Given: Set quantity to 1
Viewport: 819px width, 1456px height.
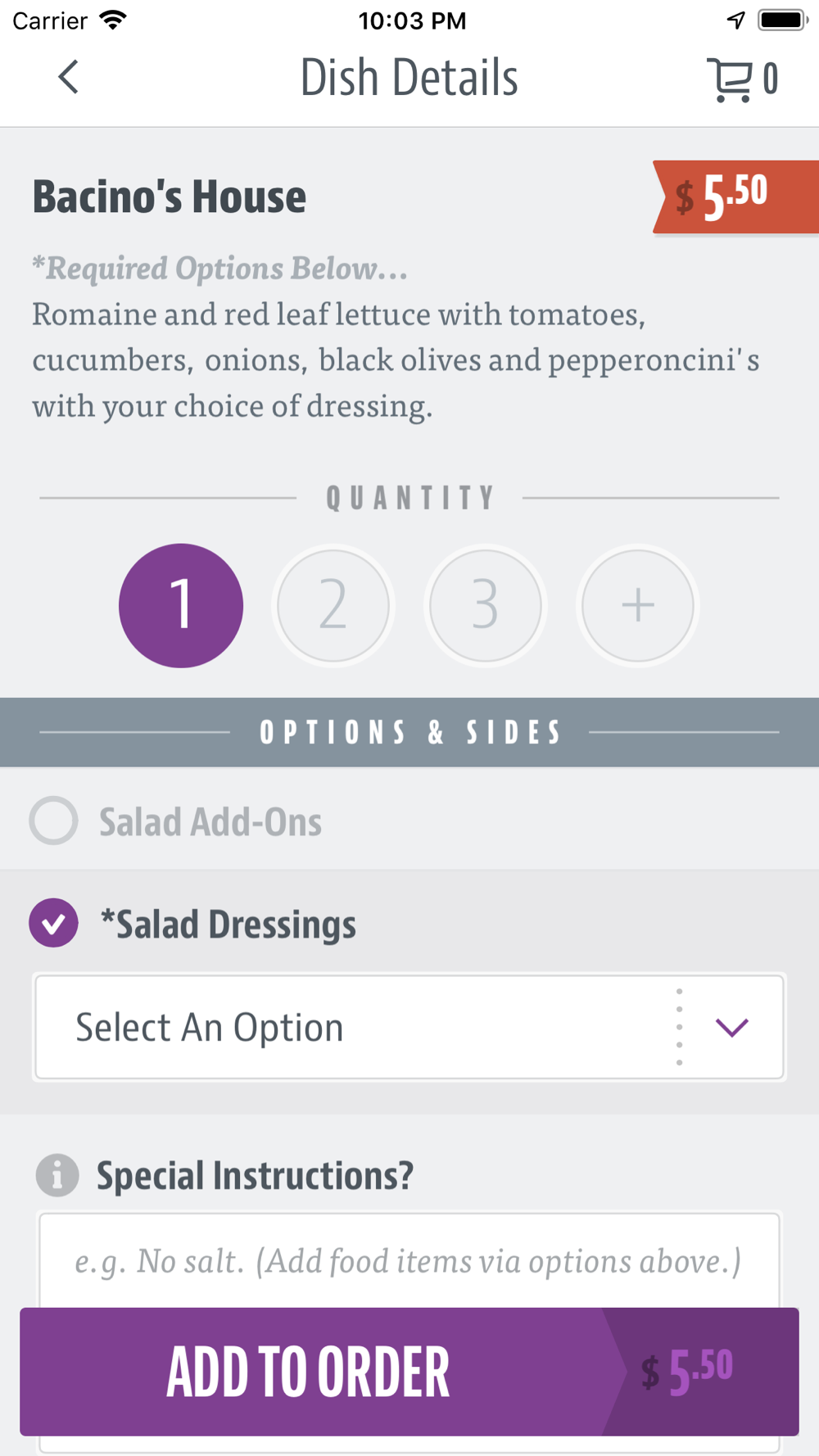Looking at the screenshot, I should 181,605.
